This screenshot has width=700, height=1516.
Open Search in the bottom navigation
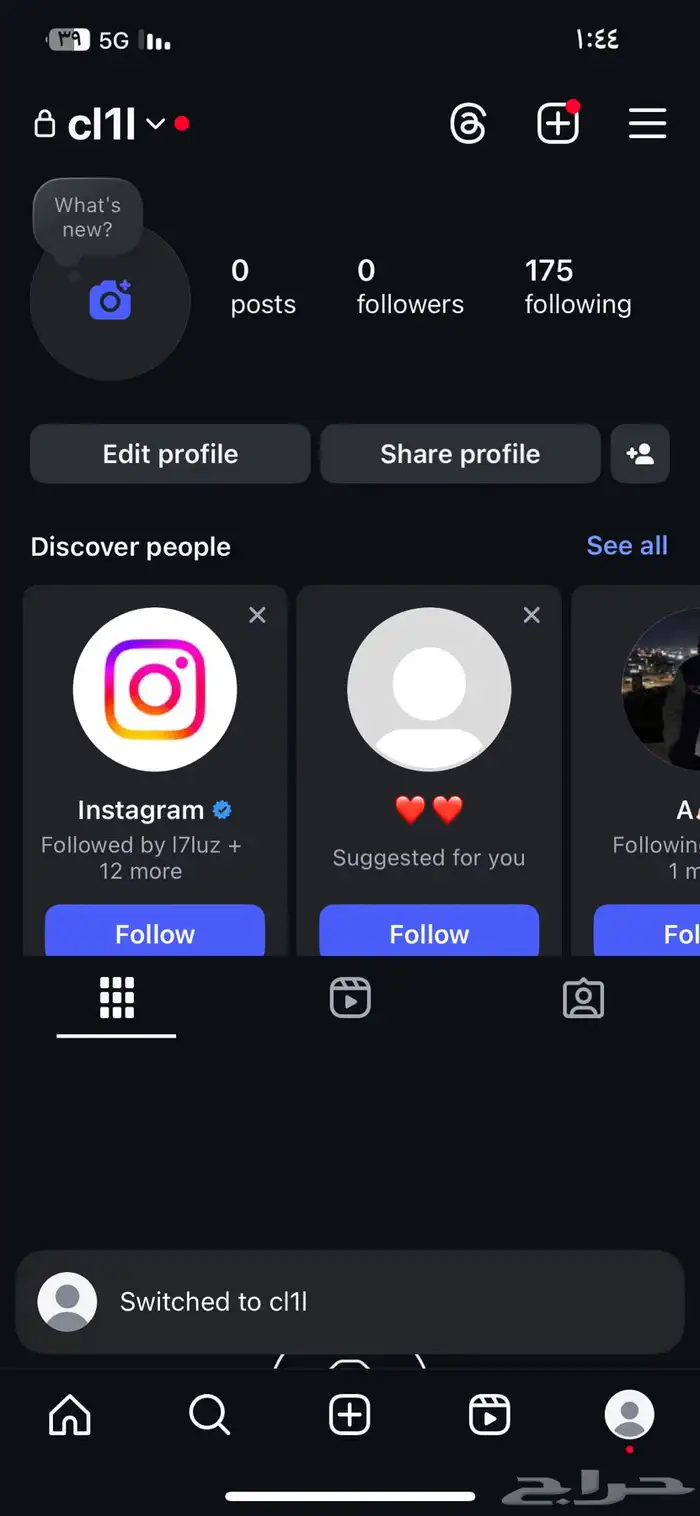pyautogui.click(x=210, y=1415)
